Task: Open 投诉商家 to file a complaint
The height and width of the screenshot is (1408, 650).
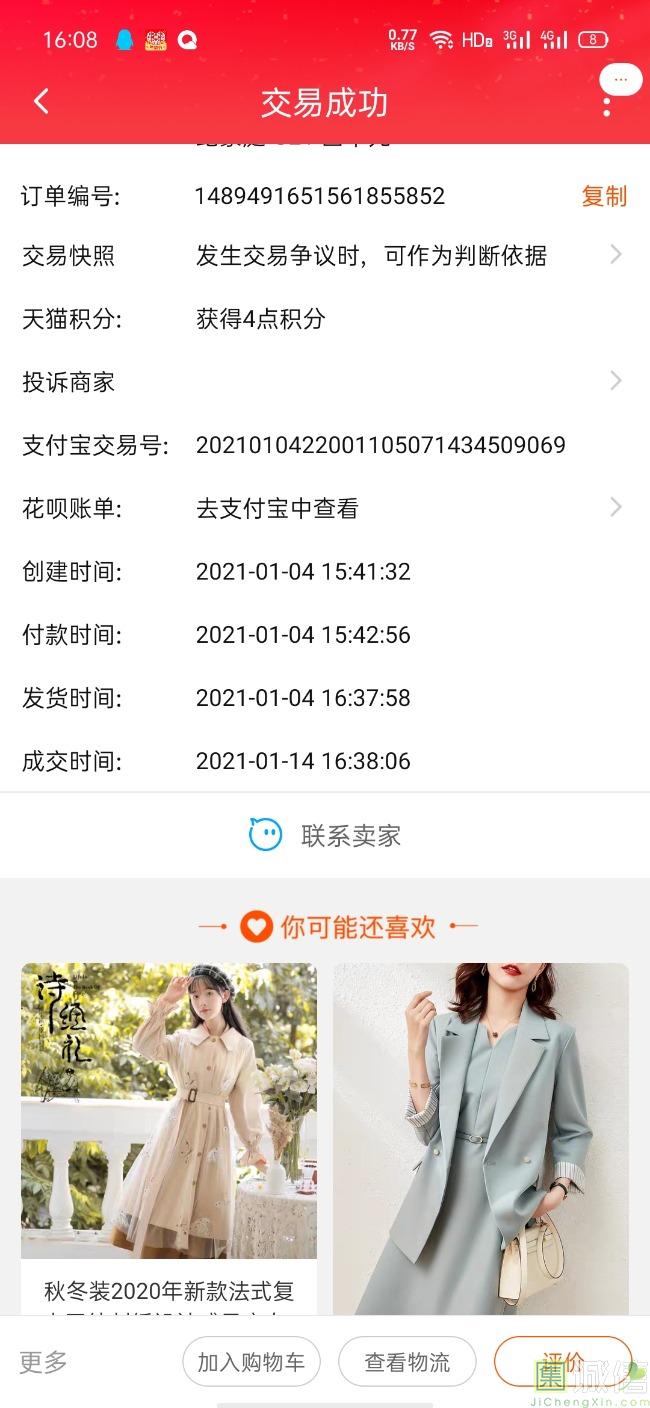Action: [324, 381]
